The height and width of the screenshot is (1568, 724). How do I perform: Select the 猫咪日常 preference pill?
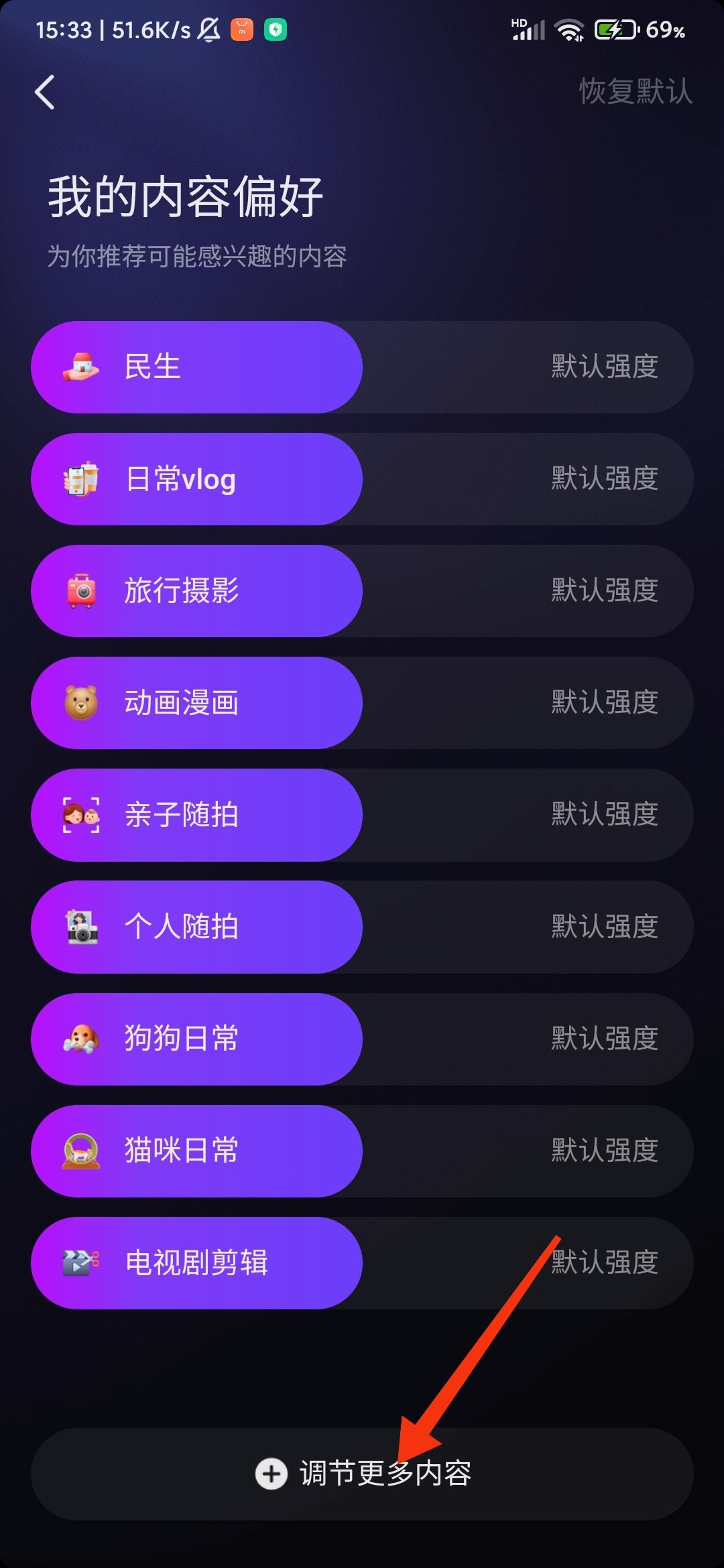point(196,1151)
